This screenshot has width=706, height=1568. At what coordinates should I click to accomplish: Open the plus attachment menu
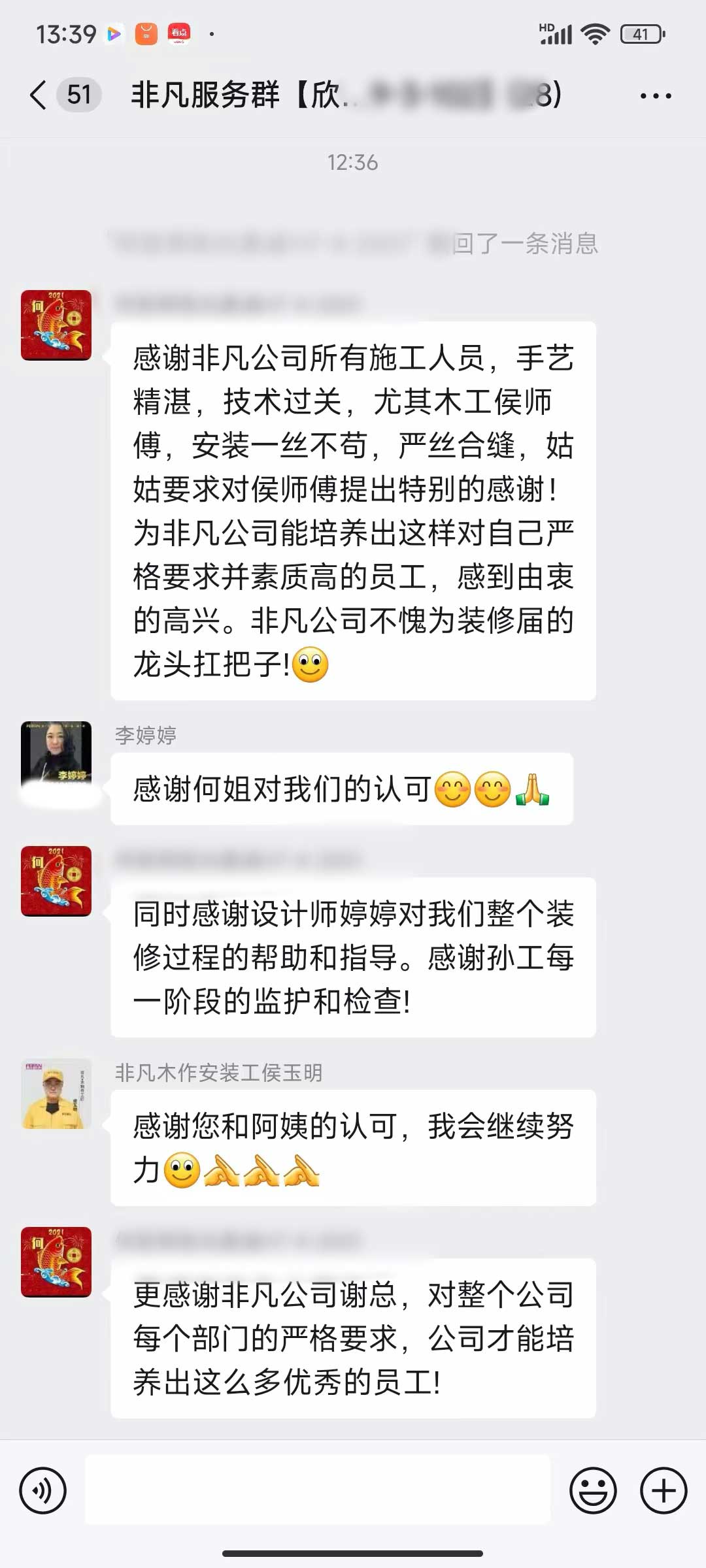coord(664,1490)
